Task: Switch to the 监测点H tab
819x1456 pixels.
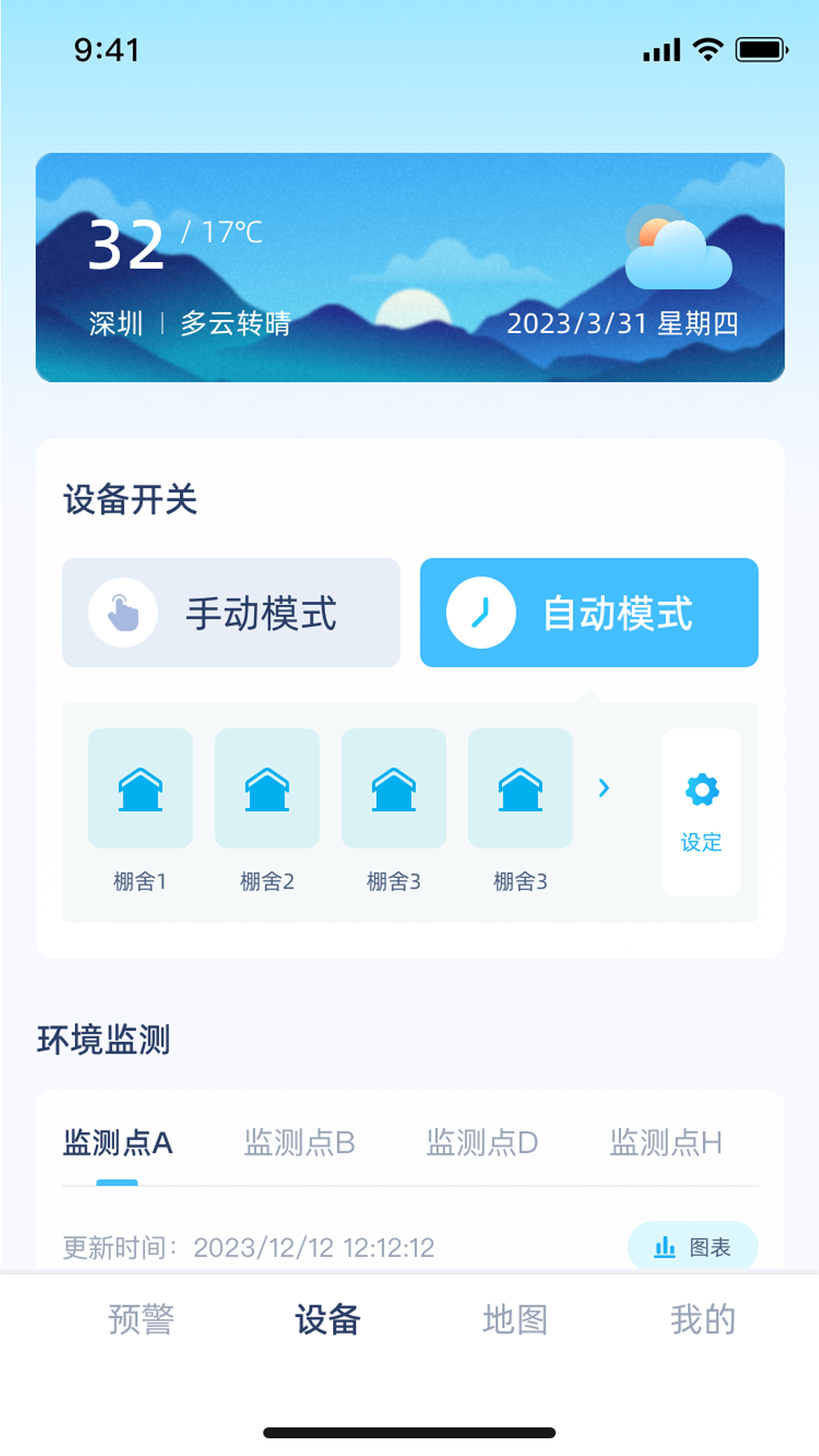Action: click(x=666, y=1143)
